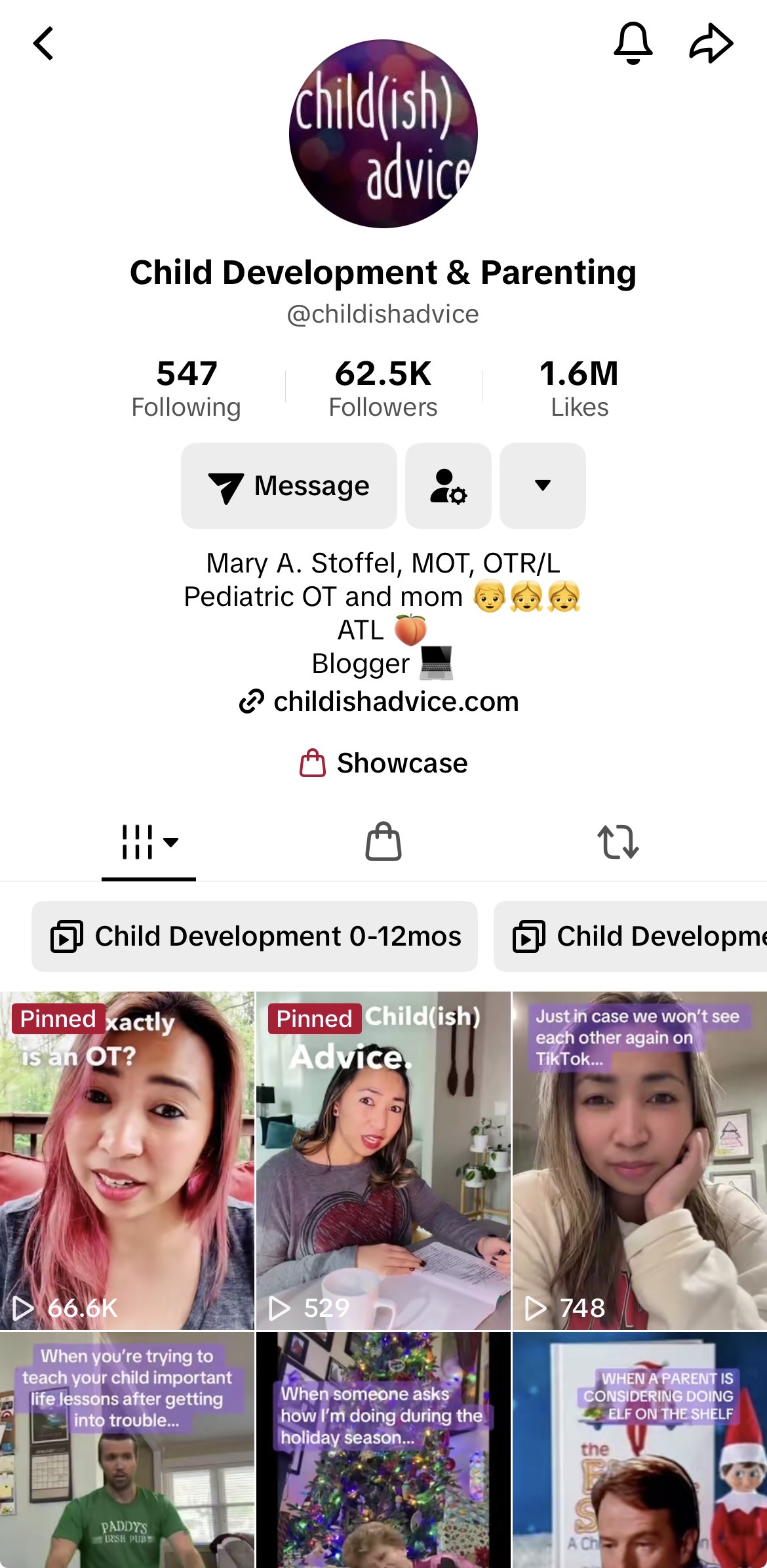Open Child Development 0-12mos playlist
The image size is (767, 1568).
pos(254,936)
